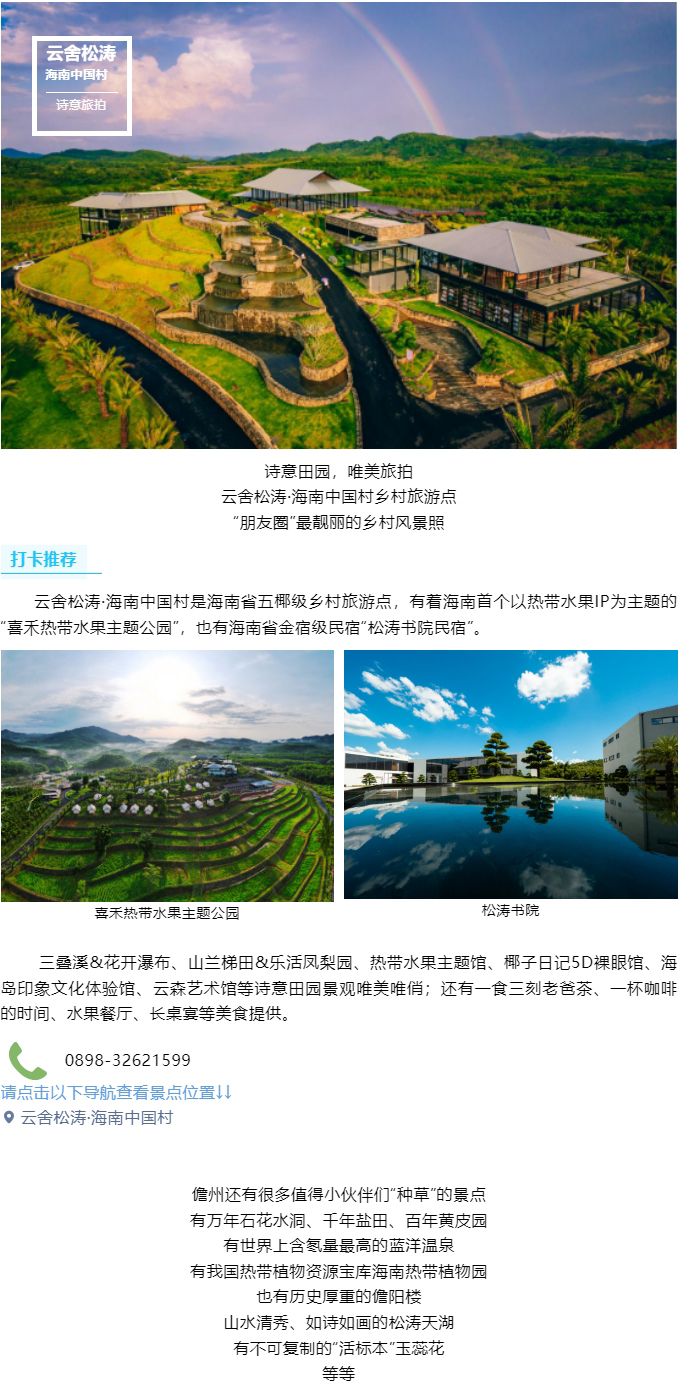678x1395 pixels.
Task: Open the 云舍松涛·海南中国村 location navigation link
Action: pos(96,1118)
